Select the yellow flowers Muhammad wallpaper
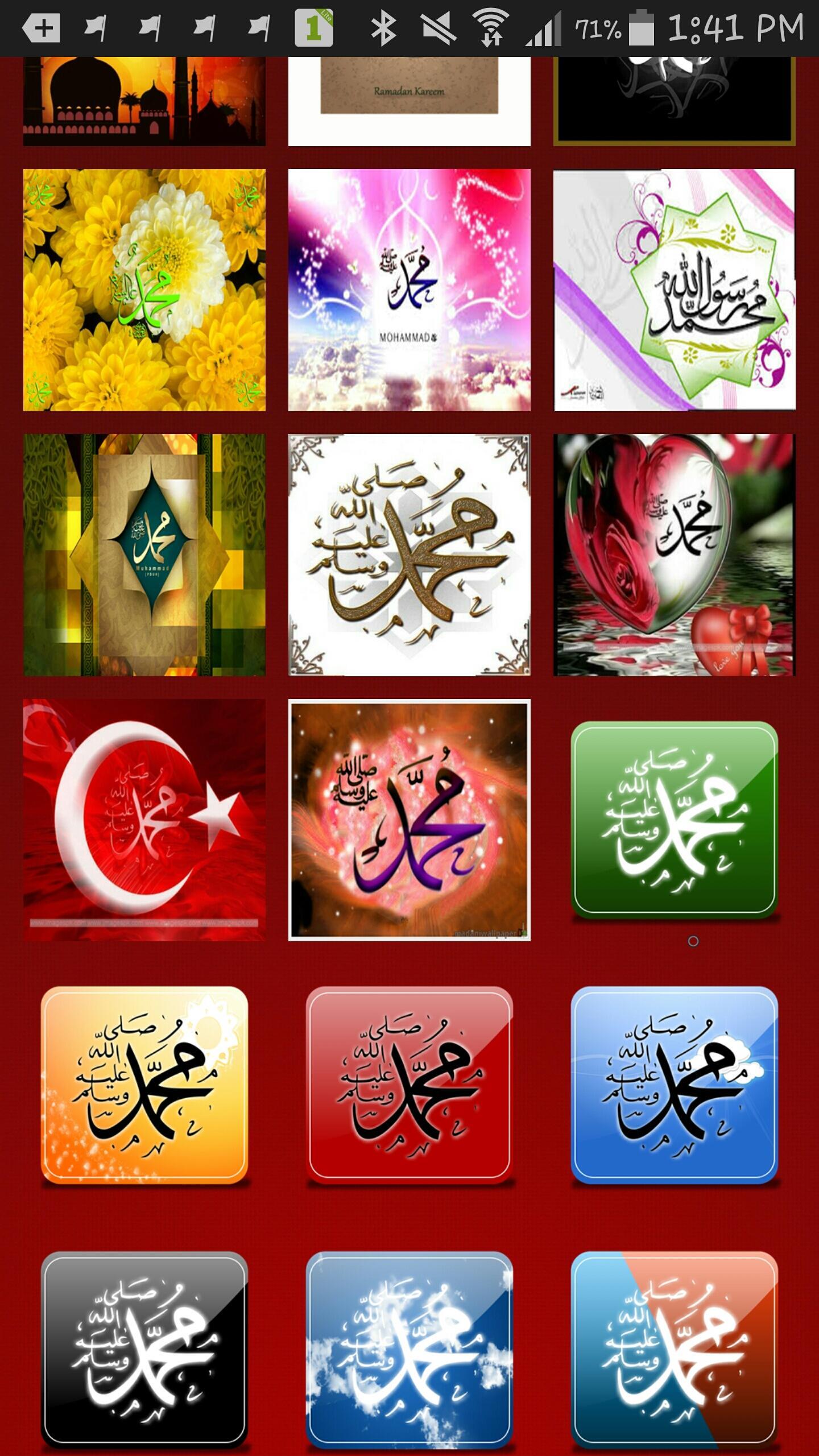This screenshot has height=1456, width=819. click(144, 290)
